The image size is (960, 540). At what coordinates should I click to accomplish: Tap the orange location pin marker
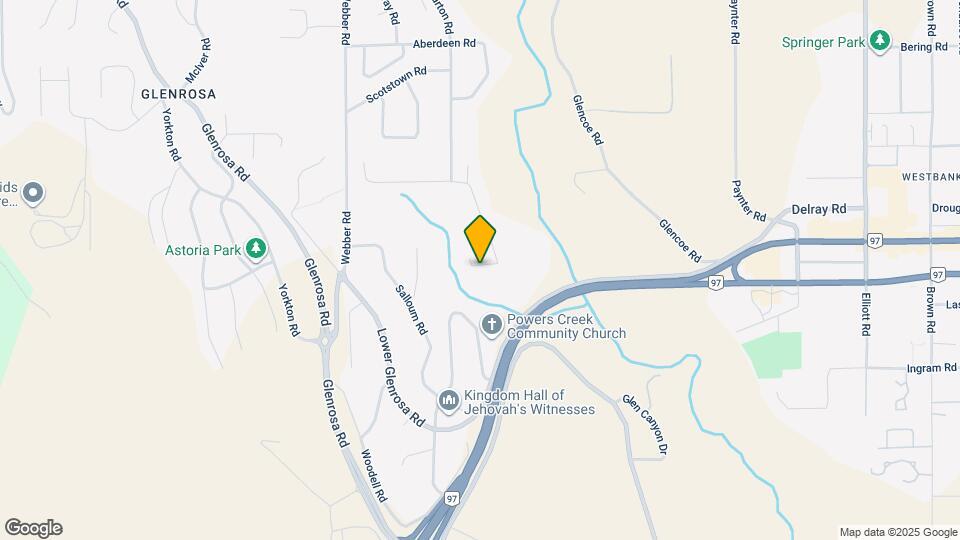pos(481,239)
